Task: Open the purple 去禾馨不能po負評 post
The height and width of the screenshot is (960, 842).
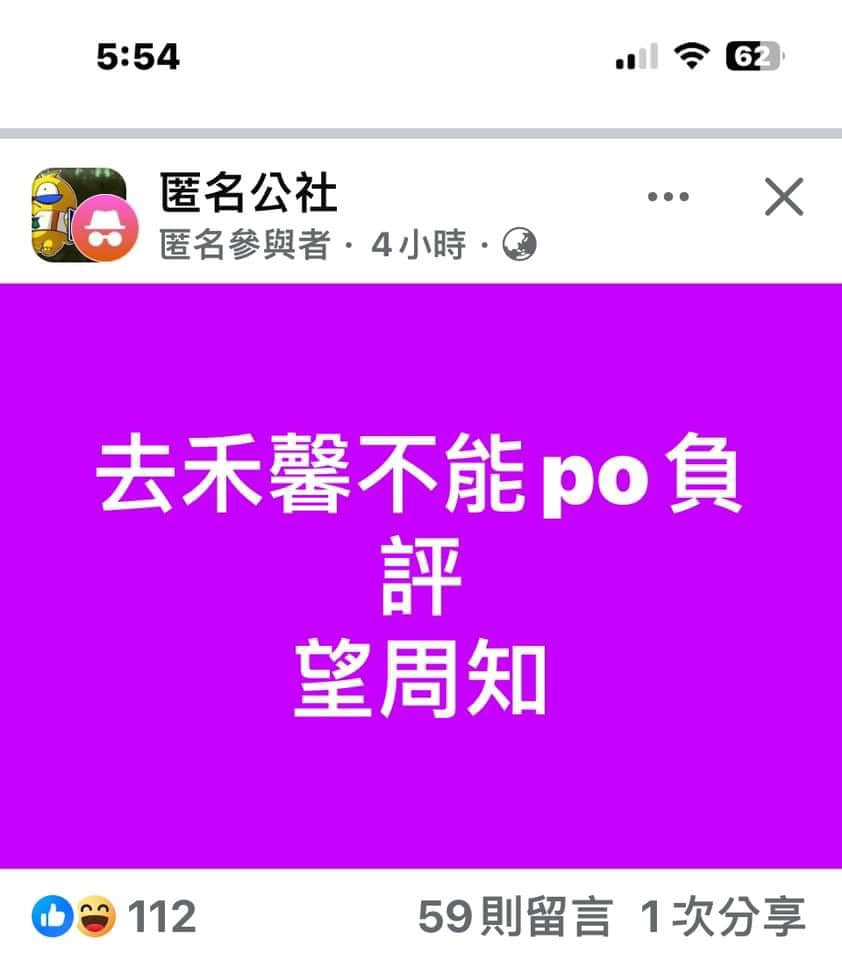Action: pyautogui.click(x=421, y=576)
